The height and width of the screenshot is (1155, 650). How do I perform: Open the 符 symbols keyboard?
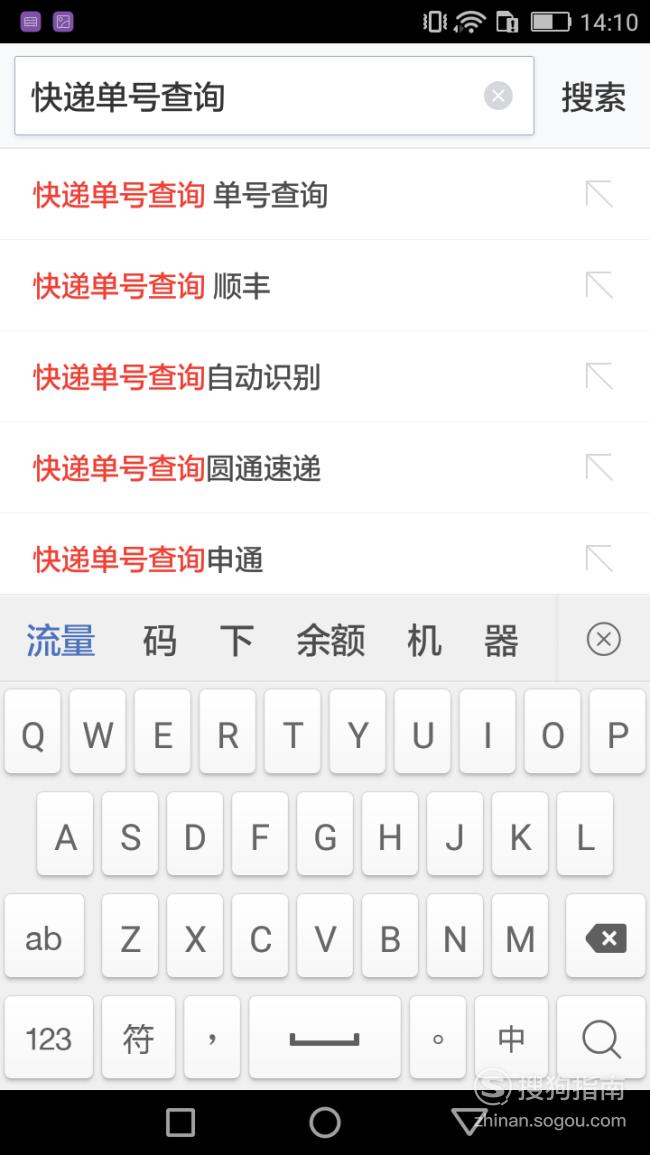139,1038
